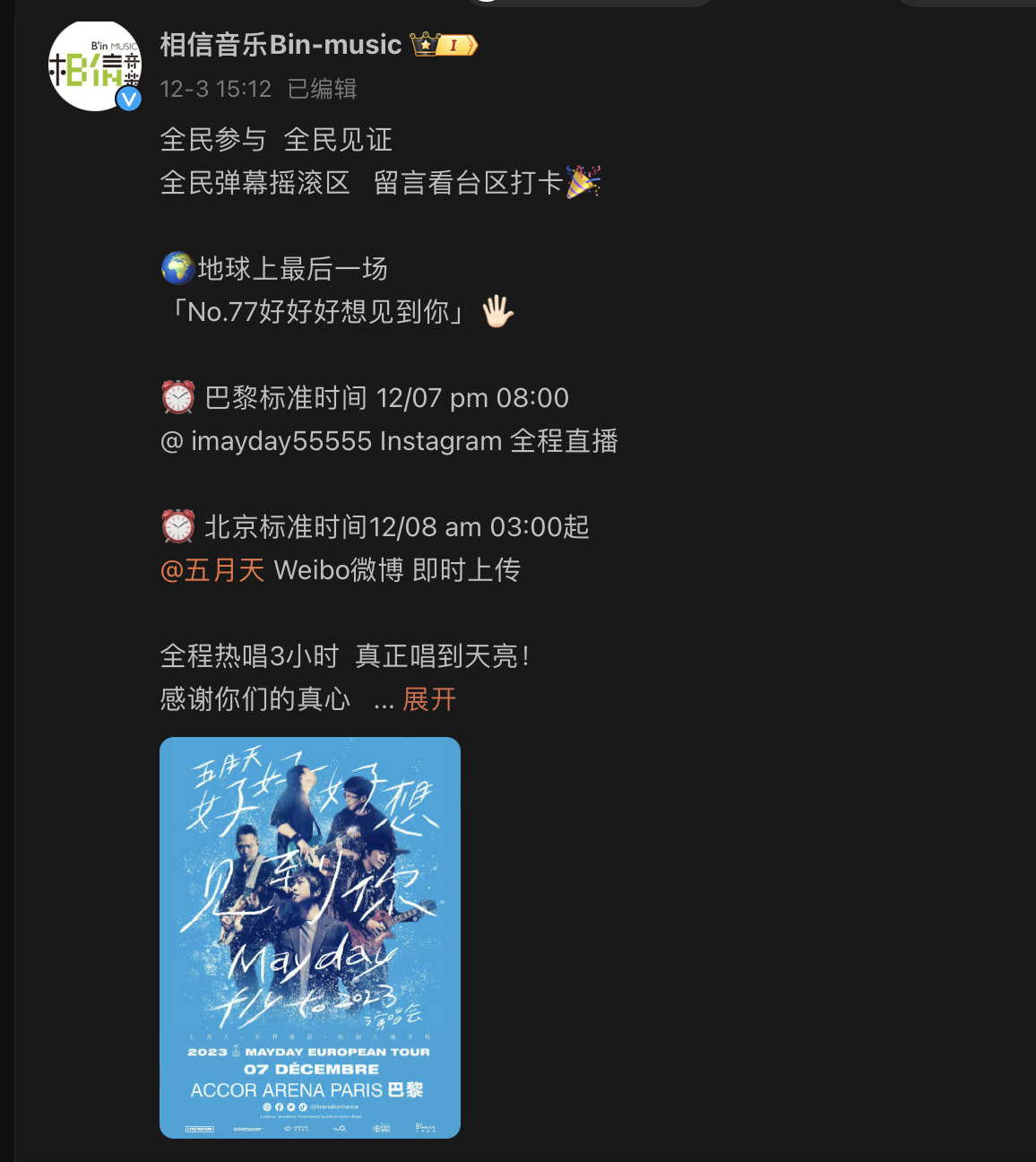
Task: Open the 相信音乐Bin-music account name
Action: point(281,44)
